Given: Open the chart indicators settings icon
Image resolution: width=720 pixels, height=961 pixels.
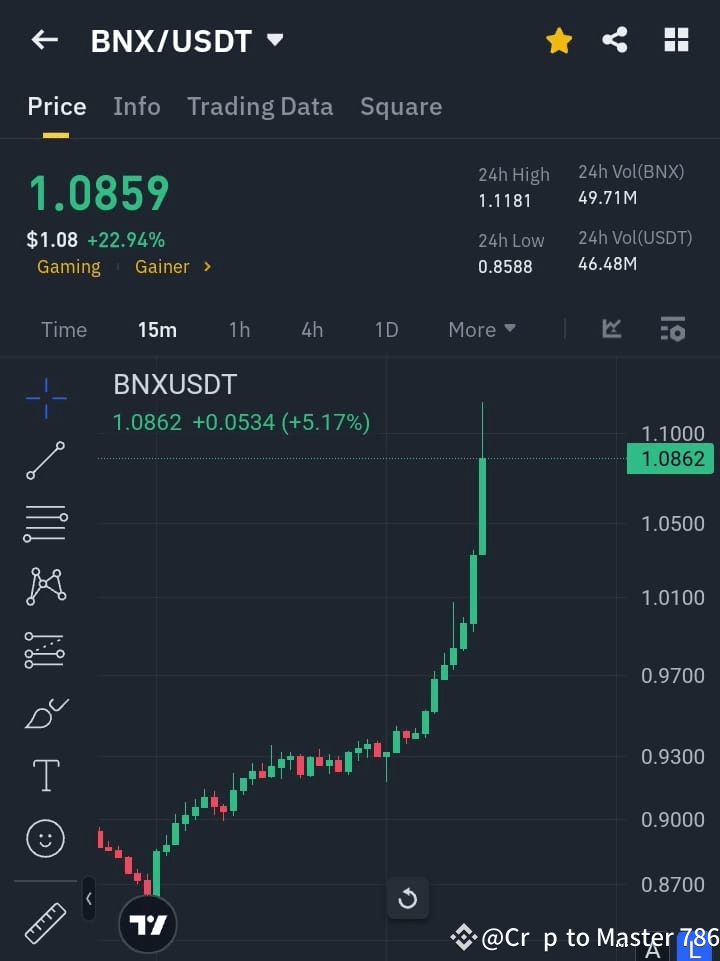Looking at the screenshot, I should click(672, 329).
